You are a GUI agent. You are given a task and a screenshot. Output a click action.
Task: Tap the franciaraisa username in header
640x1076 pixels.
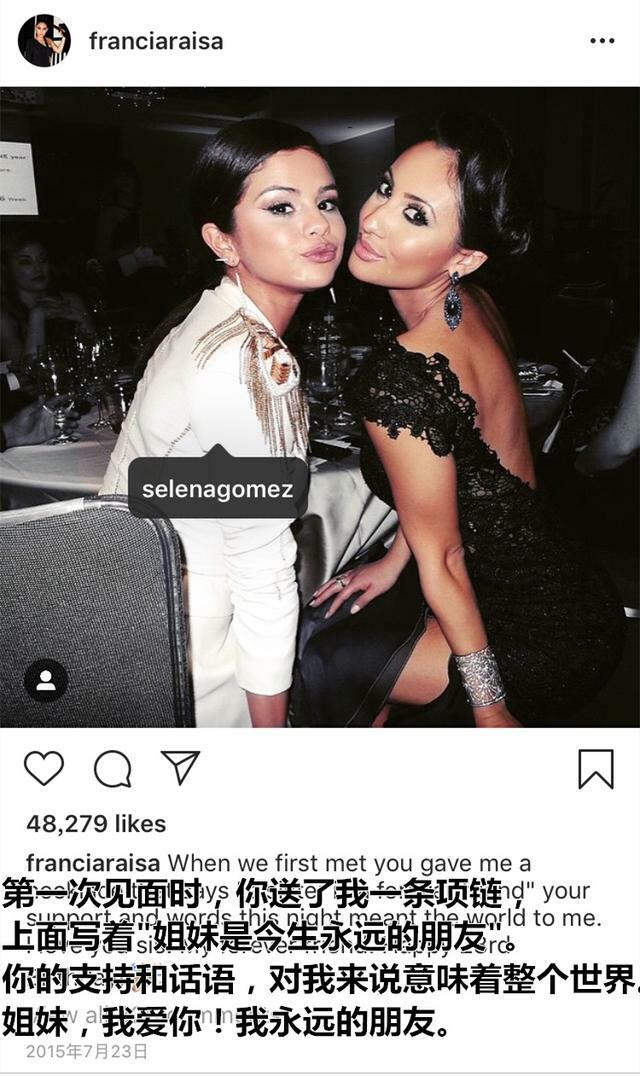click(156, 41)
